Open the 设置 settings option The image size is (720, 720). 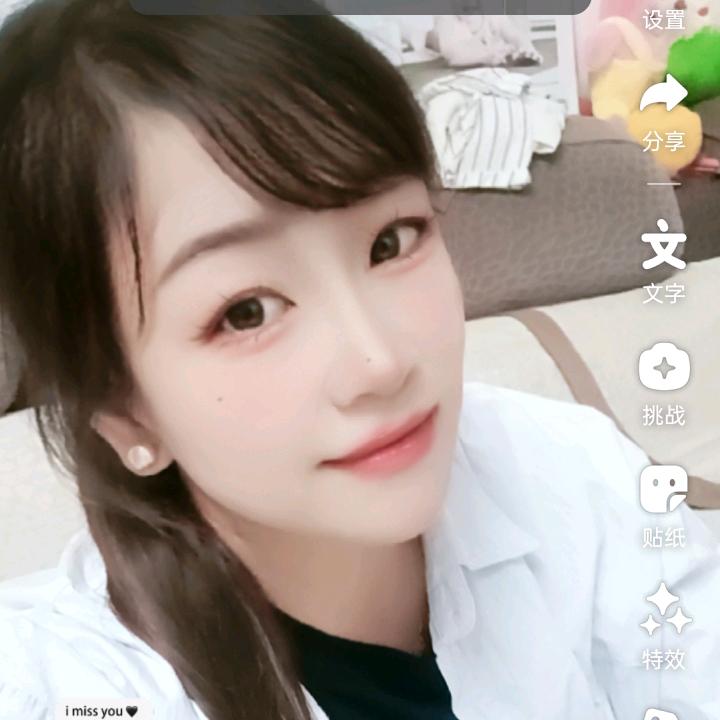pos(664,20)
